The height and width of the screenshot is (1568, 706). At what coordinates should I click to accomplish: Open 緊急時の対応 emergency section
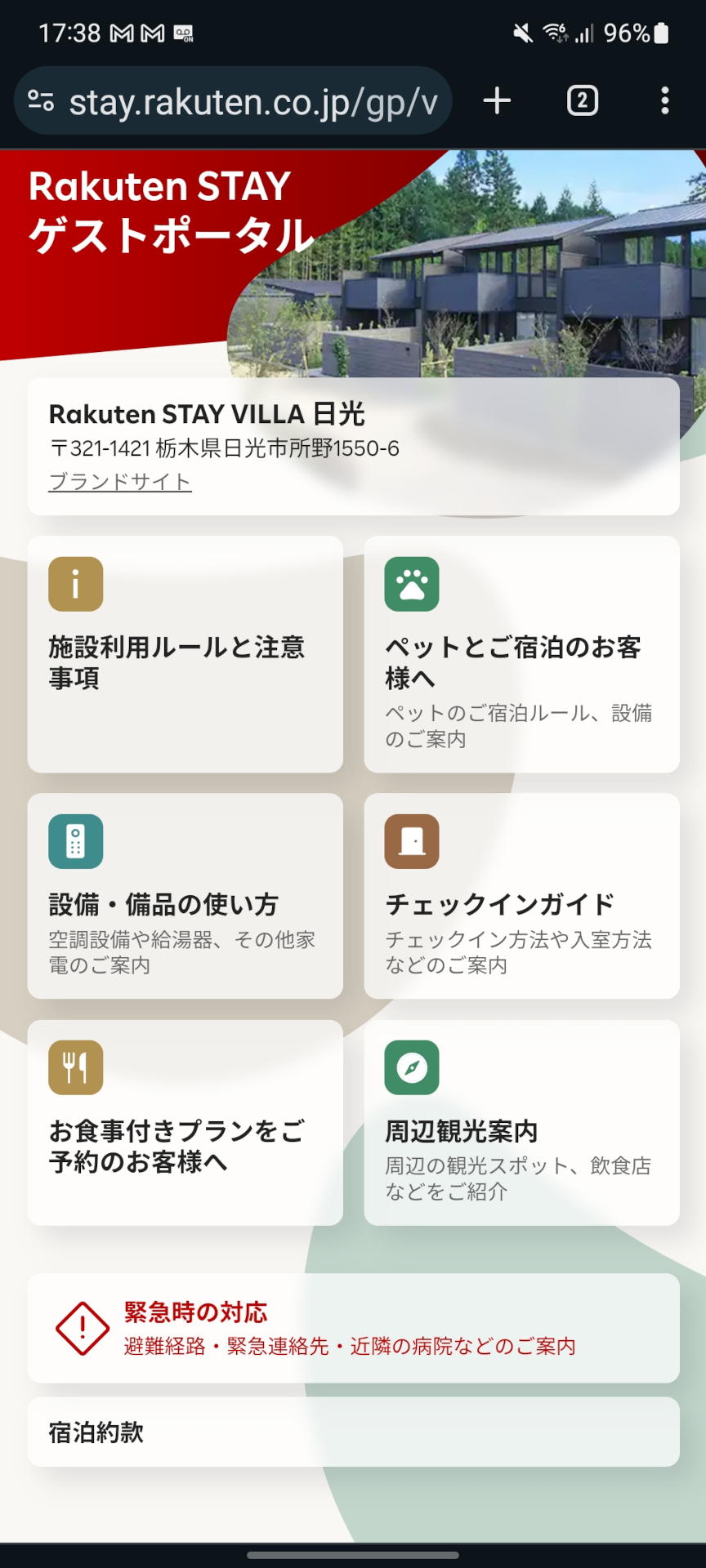(x=353, y=1327)
